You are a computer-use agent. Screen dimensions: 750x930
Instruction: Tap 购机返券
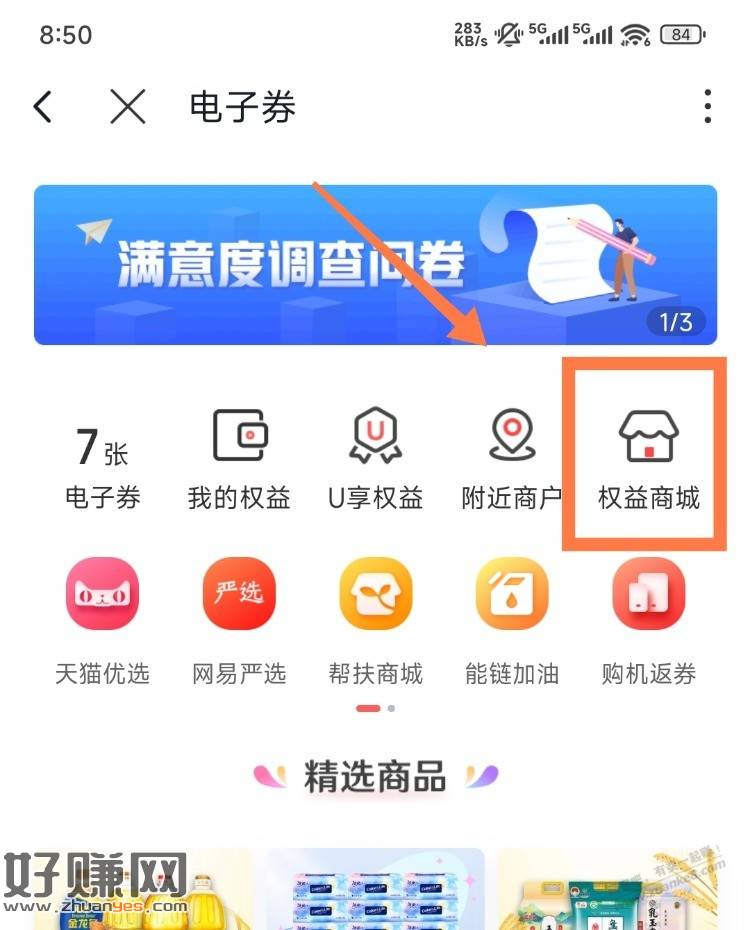click(648, 620)
